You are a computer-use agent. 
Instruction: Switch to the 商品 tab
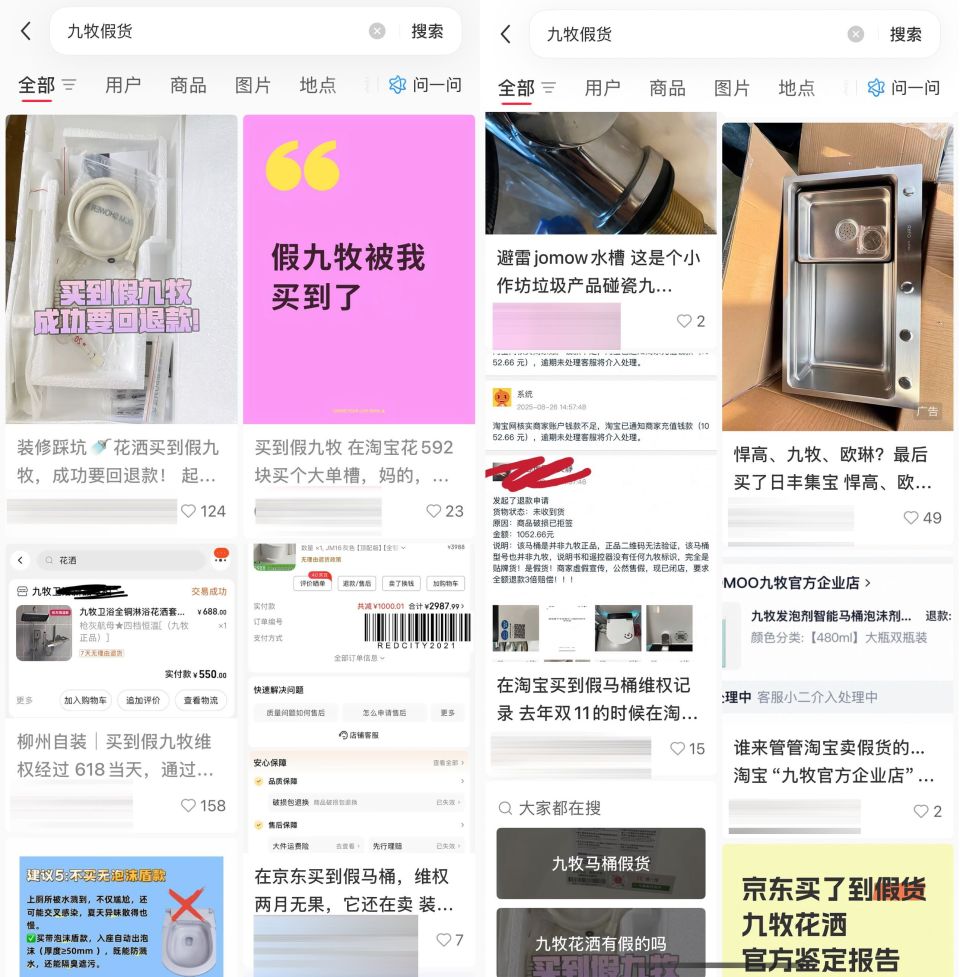click(189, 85)
